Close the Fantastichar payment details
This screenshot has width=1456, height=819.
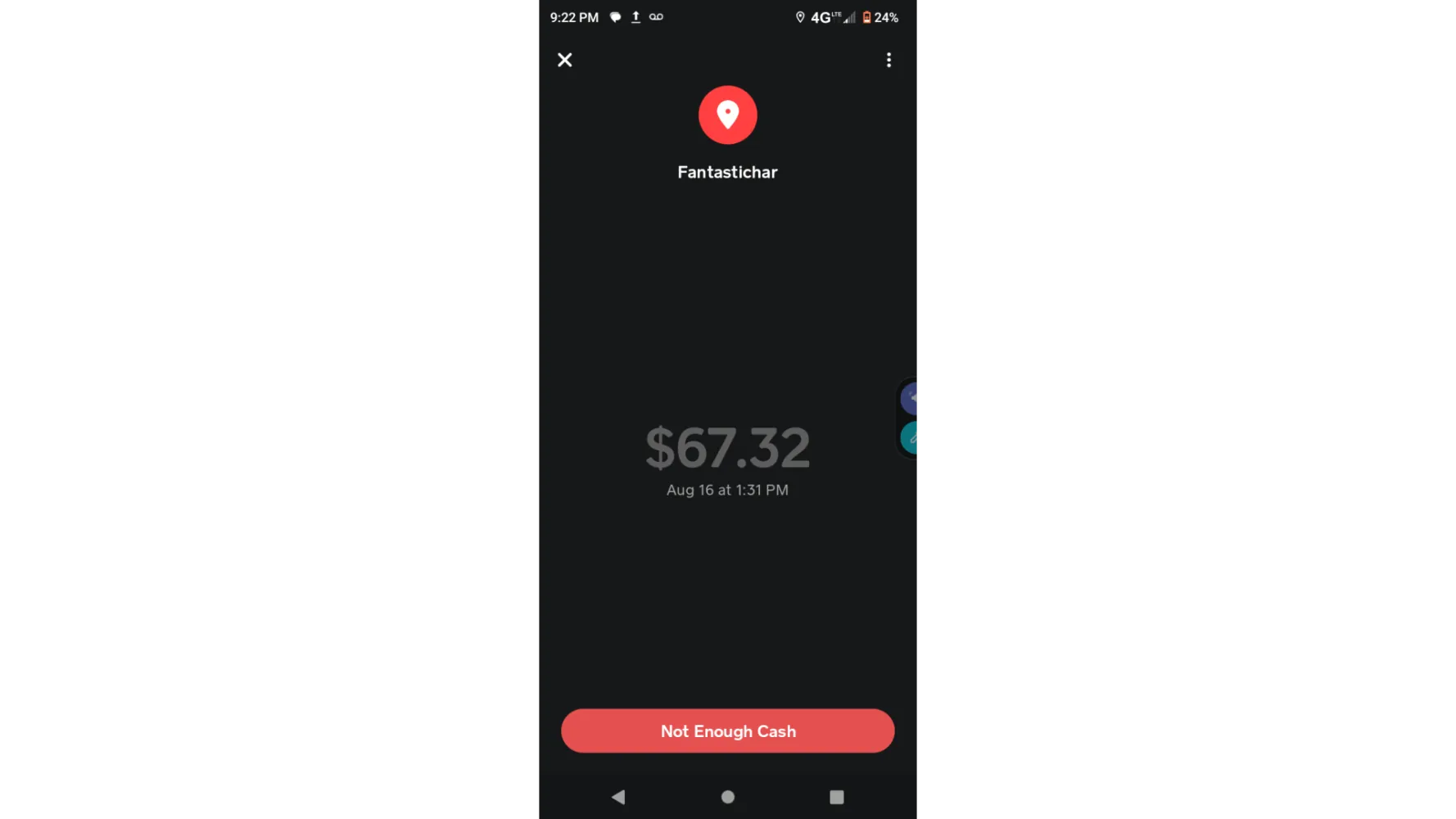coord(564,60)
